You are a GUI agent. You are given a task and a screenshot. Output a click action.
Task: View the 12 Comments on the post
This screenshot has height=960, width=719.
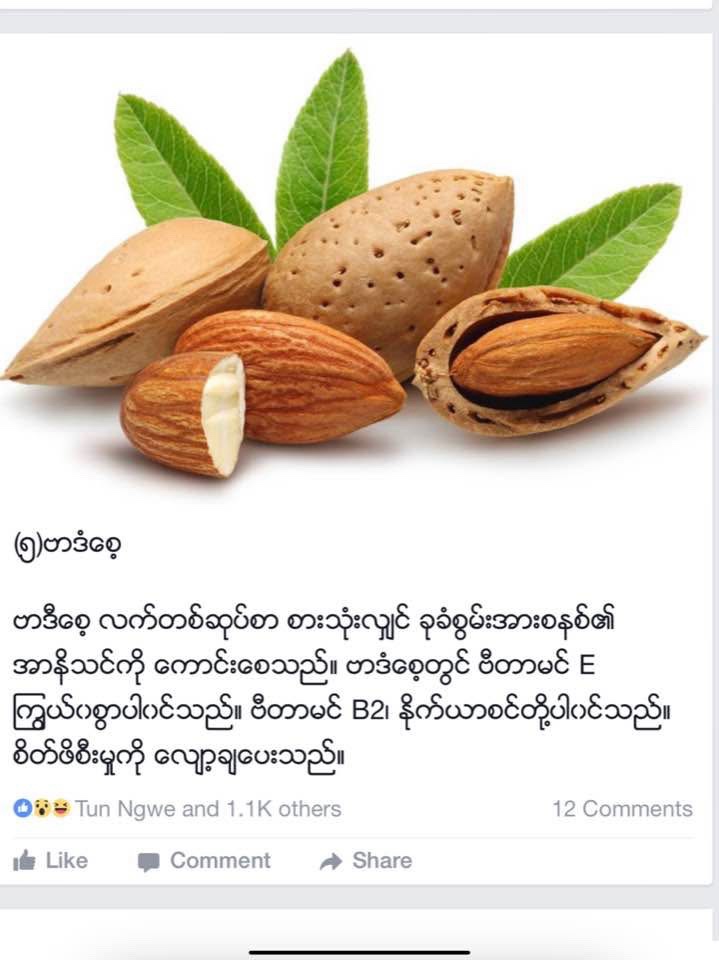pyautogui.click(x=621, y=809)
